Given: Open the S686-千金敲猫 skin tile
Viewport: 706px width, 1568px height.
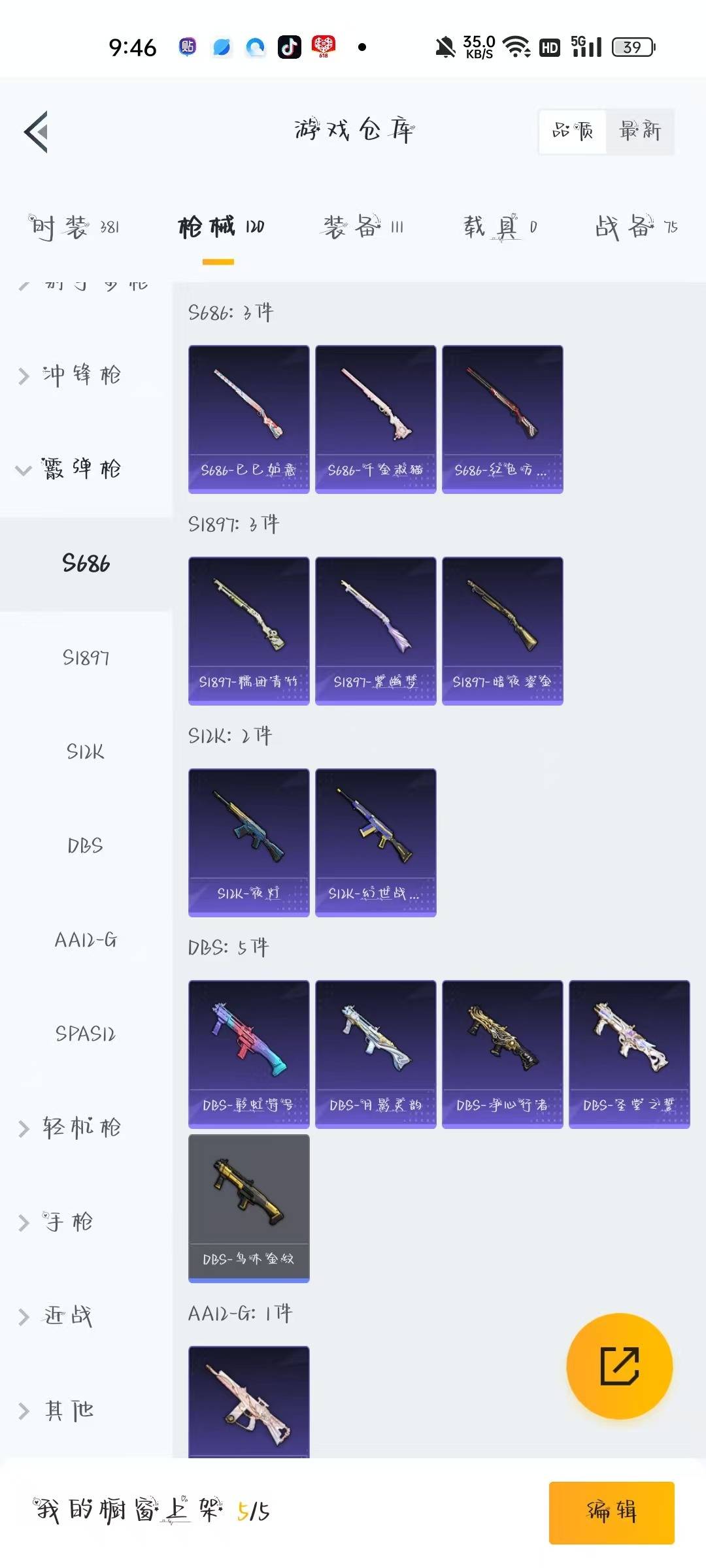Looking at the screenshot, I should (x=375, y=419).
